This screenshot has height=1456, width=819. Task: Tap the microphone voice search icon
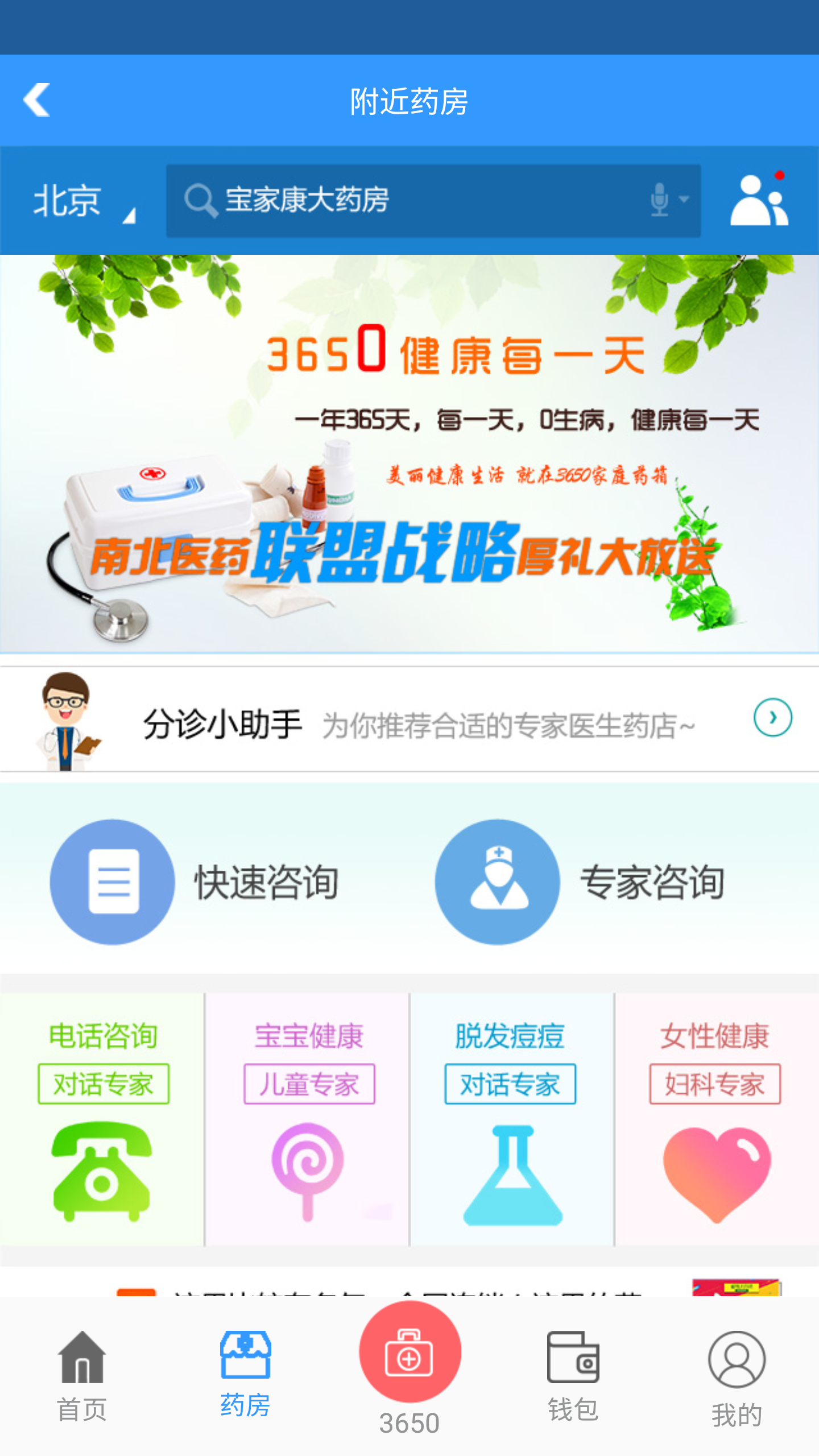click(661, 200)
